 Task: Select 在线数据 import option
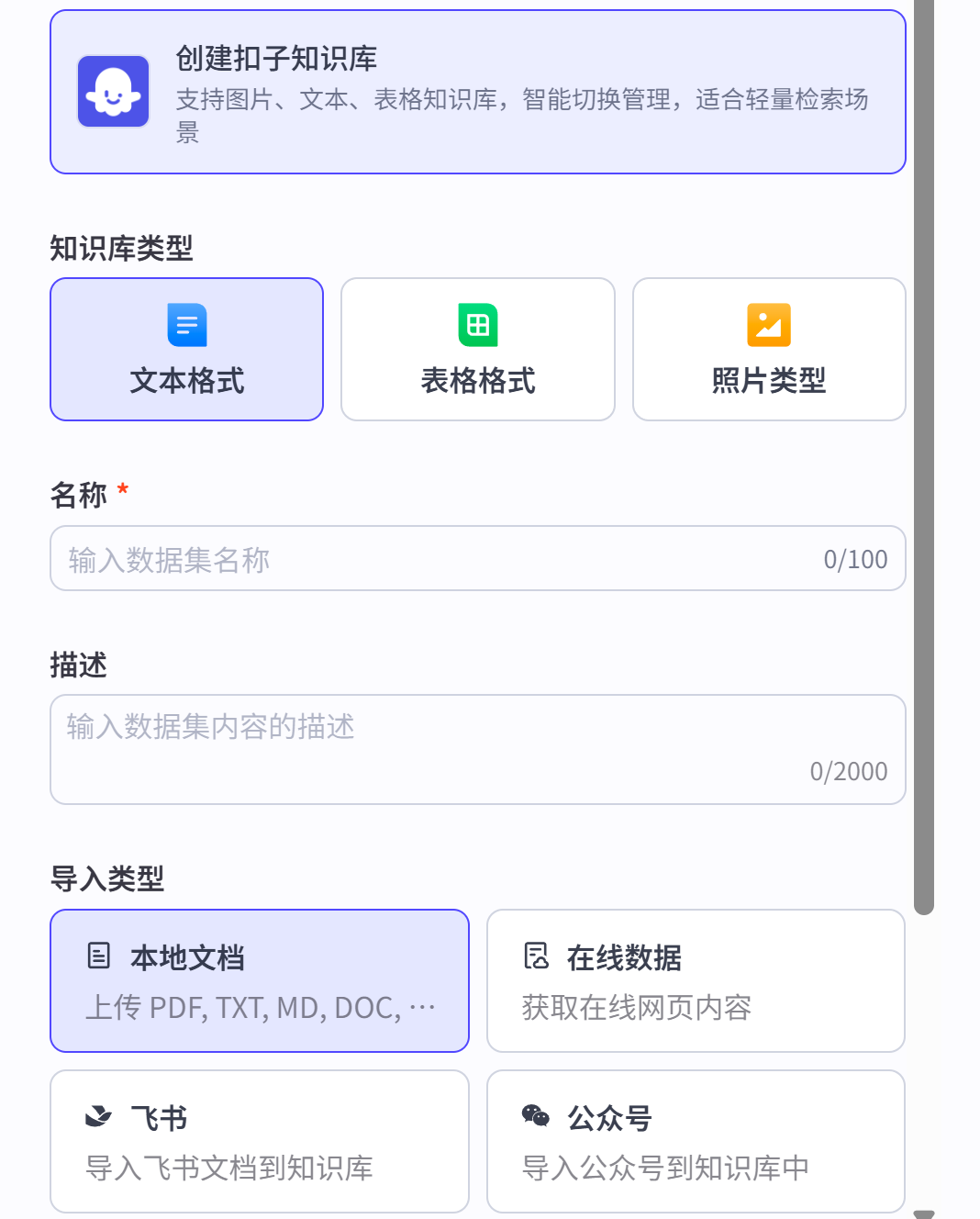696,980
